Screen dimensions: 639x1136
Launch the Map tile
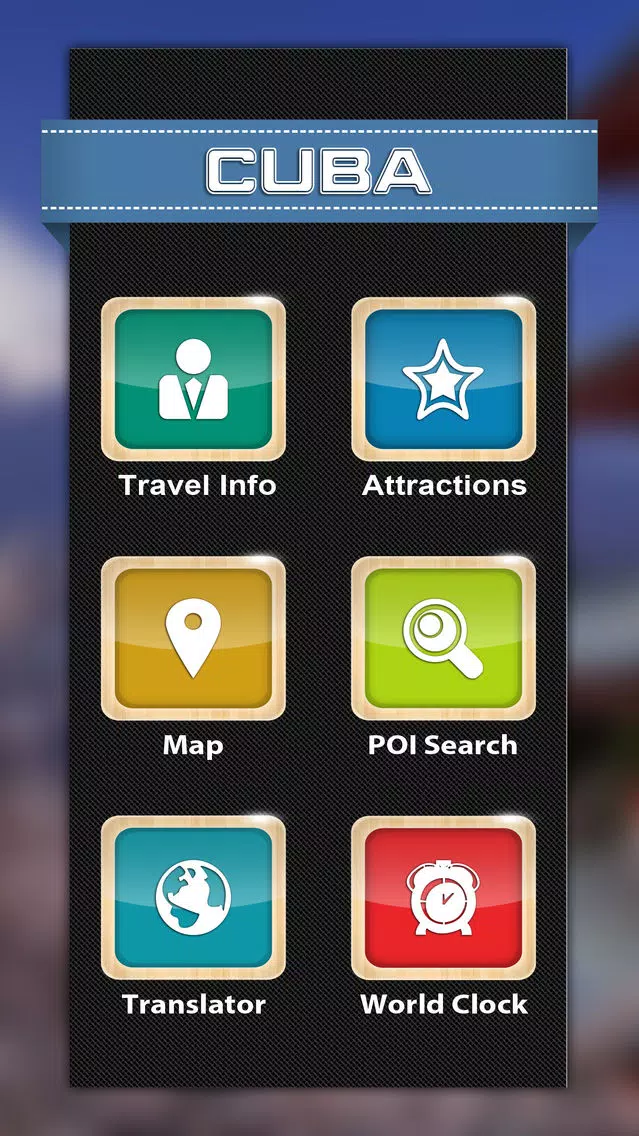193,638
